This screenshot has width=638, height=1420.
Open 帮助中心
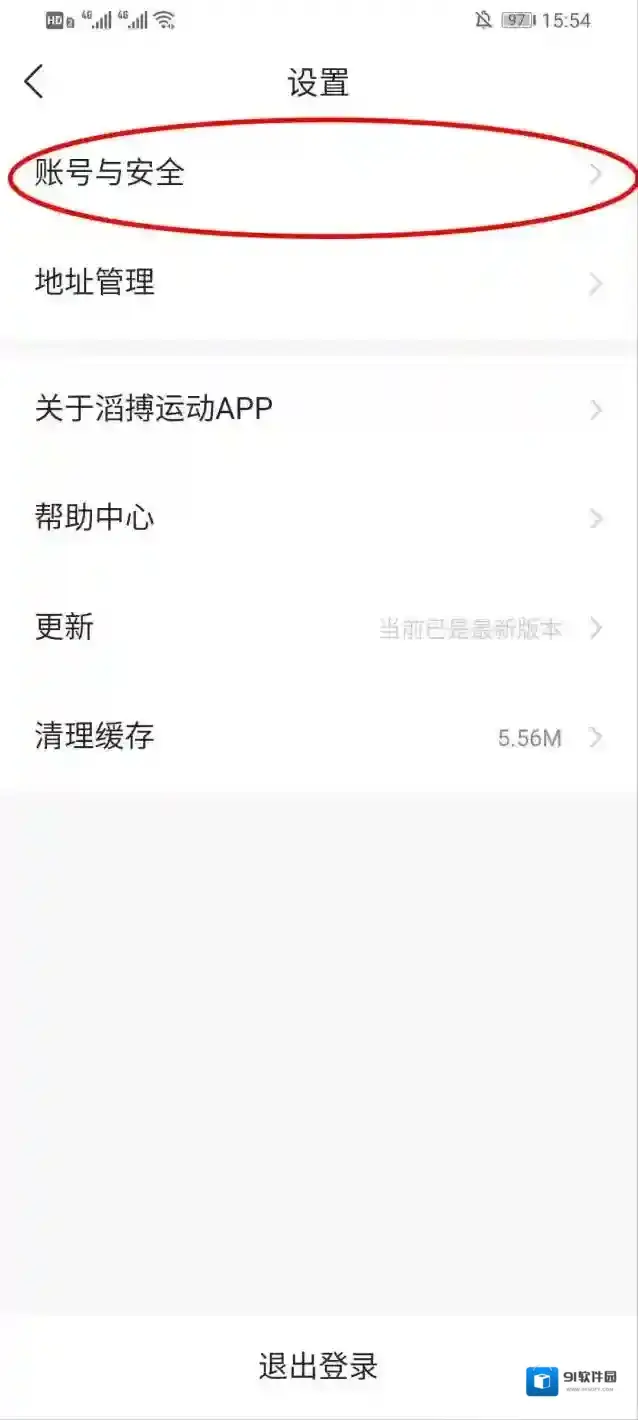(319, 518)
